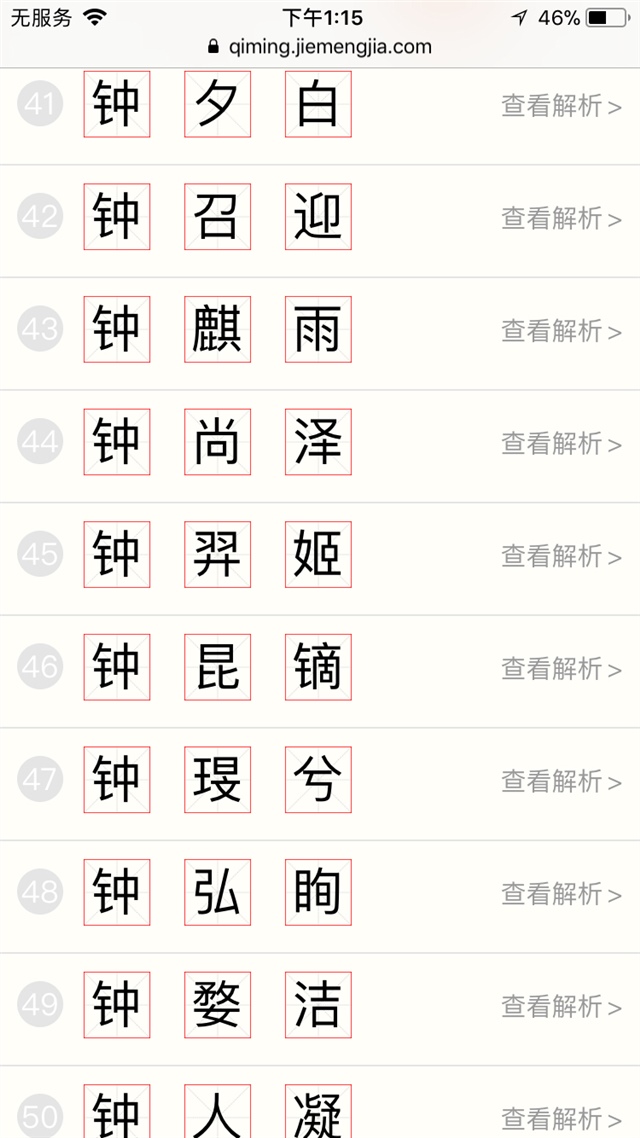The image size is (640, 1138).
Task: Open 查看解析 for name number 50
Action: [x=560, y=1117]
